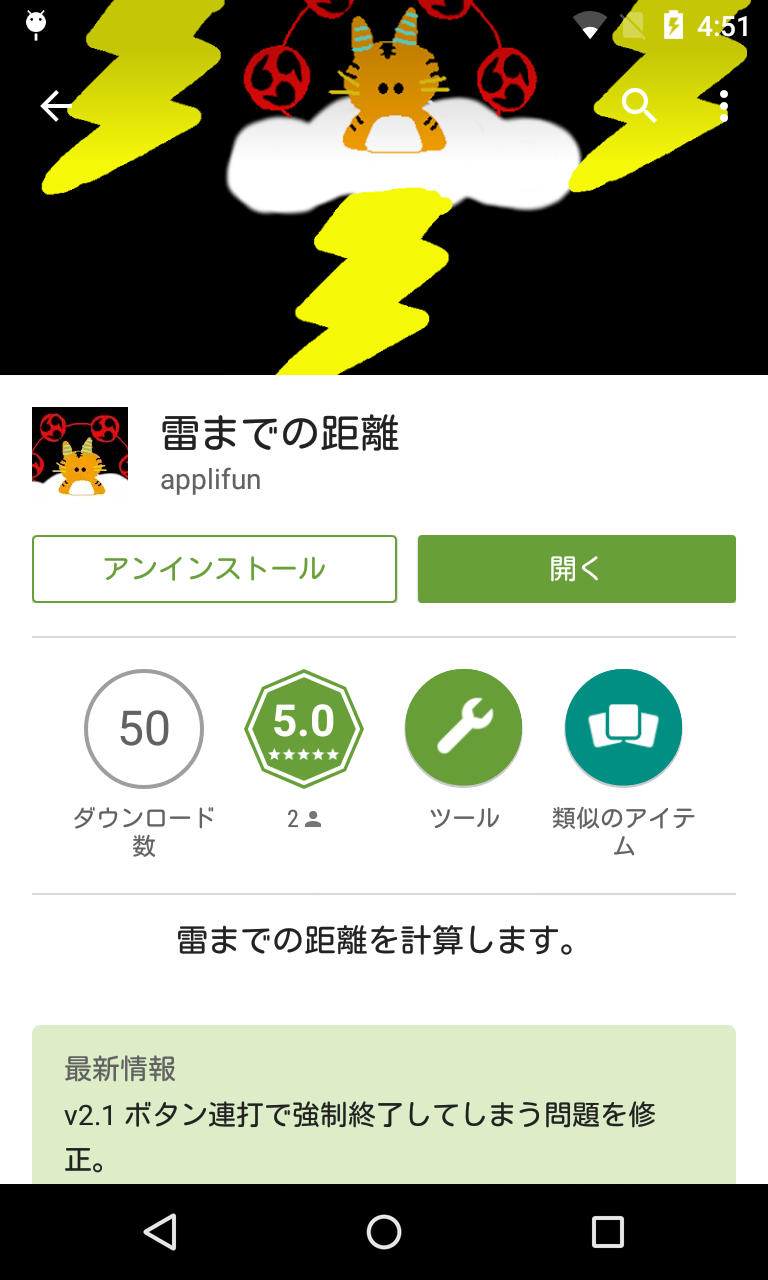Screen dimensions: 768x1280
Task: Open 類似のアイテム similar items icon
Action: pyautogui.click(x=623, y=728)
